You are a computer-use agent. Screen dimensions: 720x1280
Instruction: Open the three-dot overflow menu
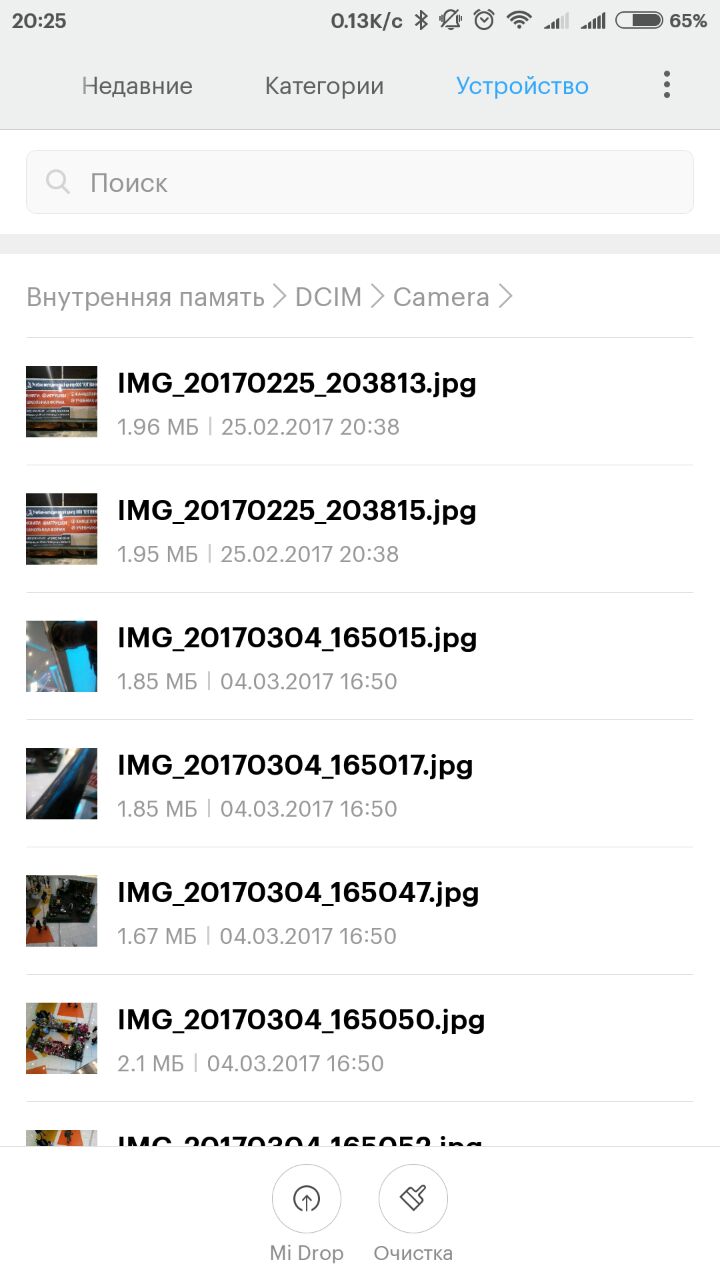(666, 85)
